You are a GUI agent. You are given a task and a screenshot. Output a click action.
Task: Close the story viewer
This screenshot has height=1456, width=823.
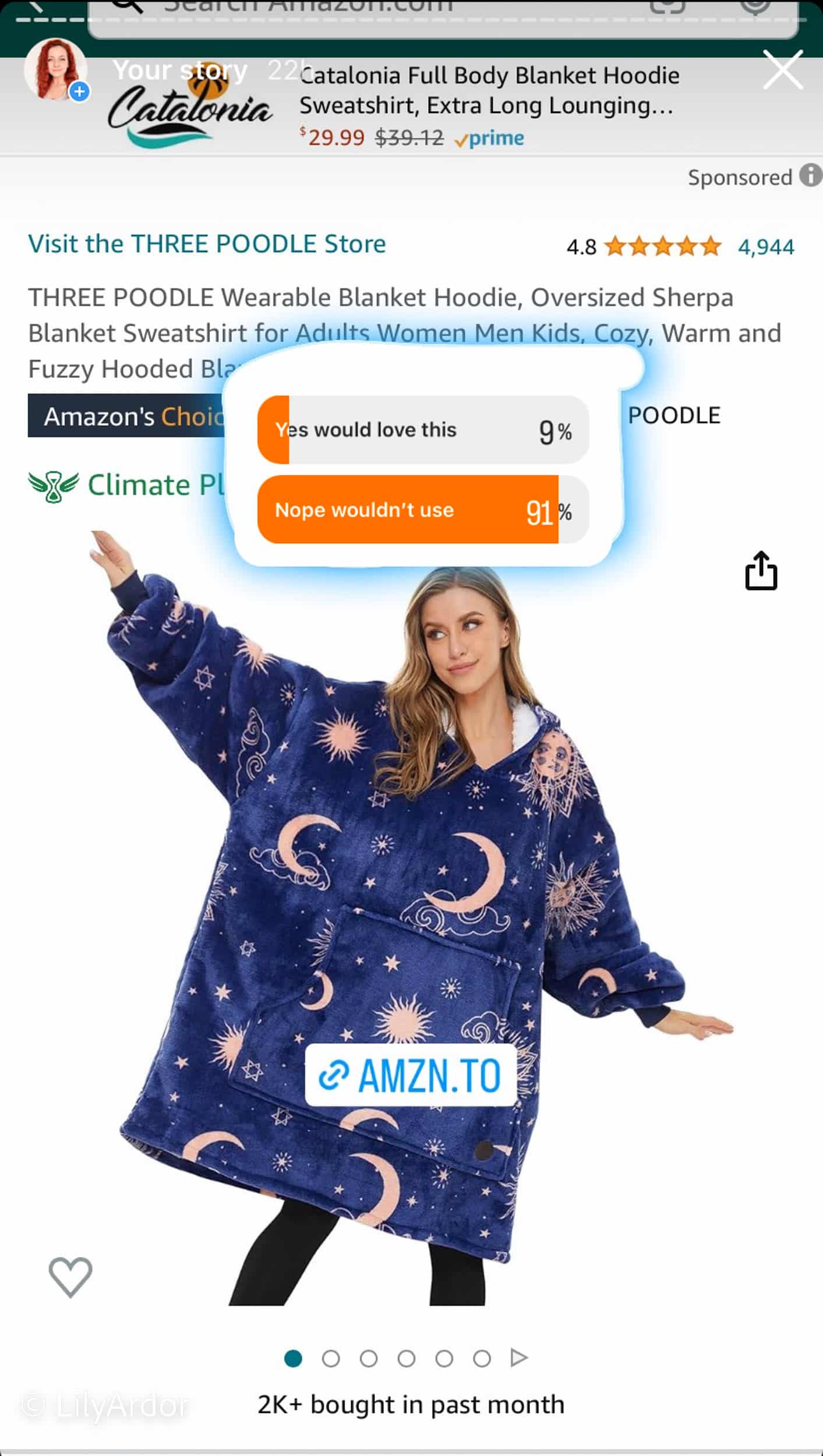point(783,70)
